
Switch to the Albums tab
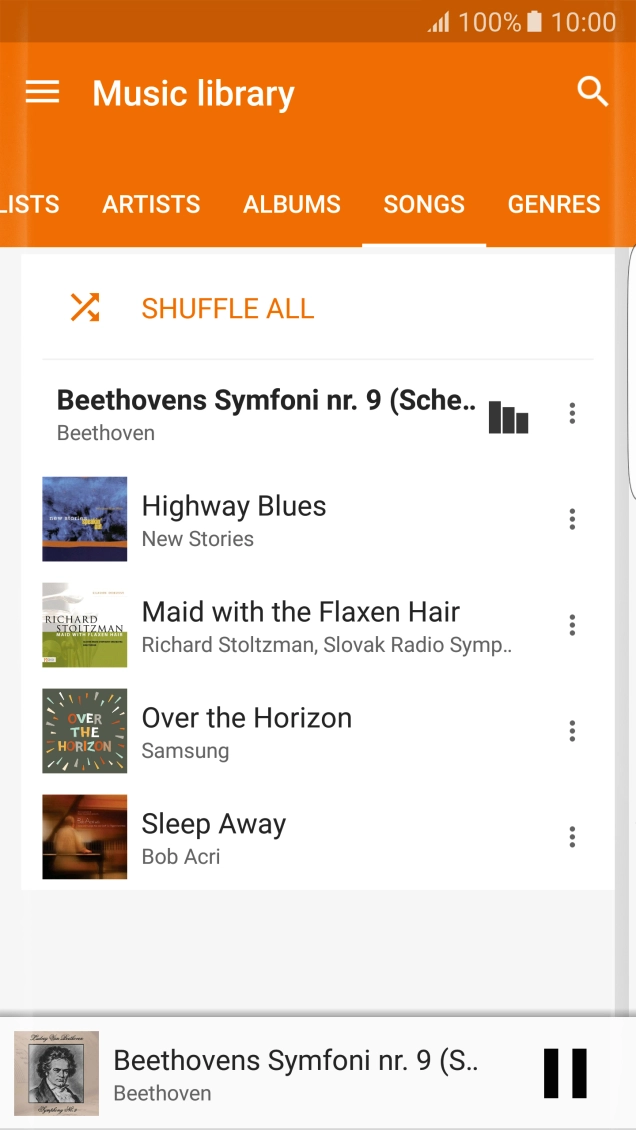coord(292,204)
